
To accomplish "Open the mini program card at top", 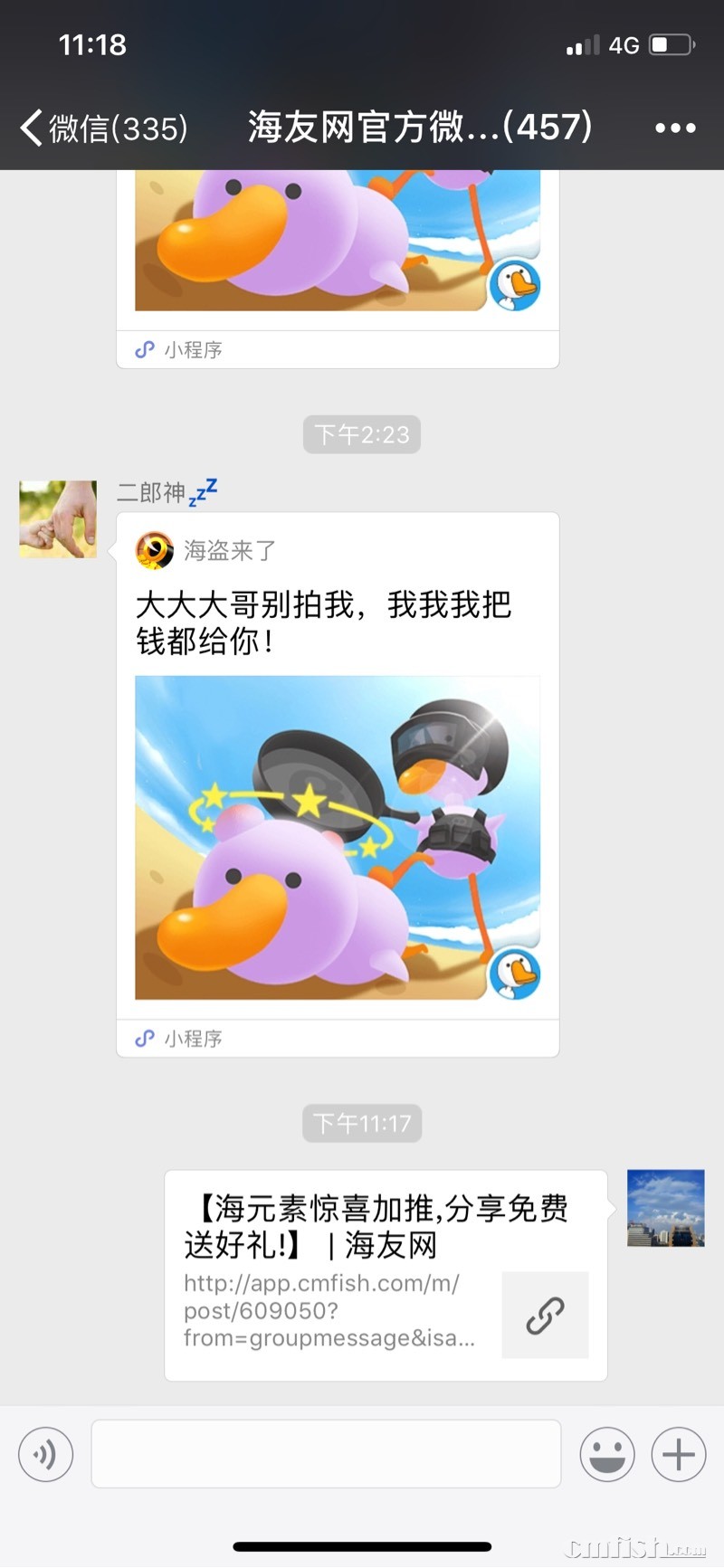I will (x=338, y=253).
